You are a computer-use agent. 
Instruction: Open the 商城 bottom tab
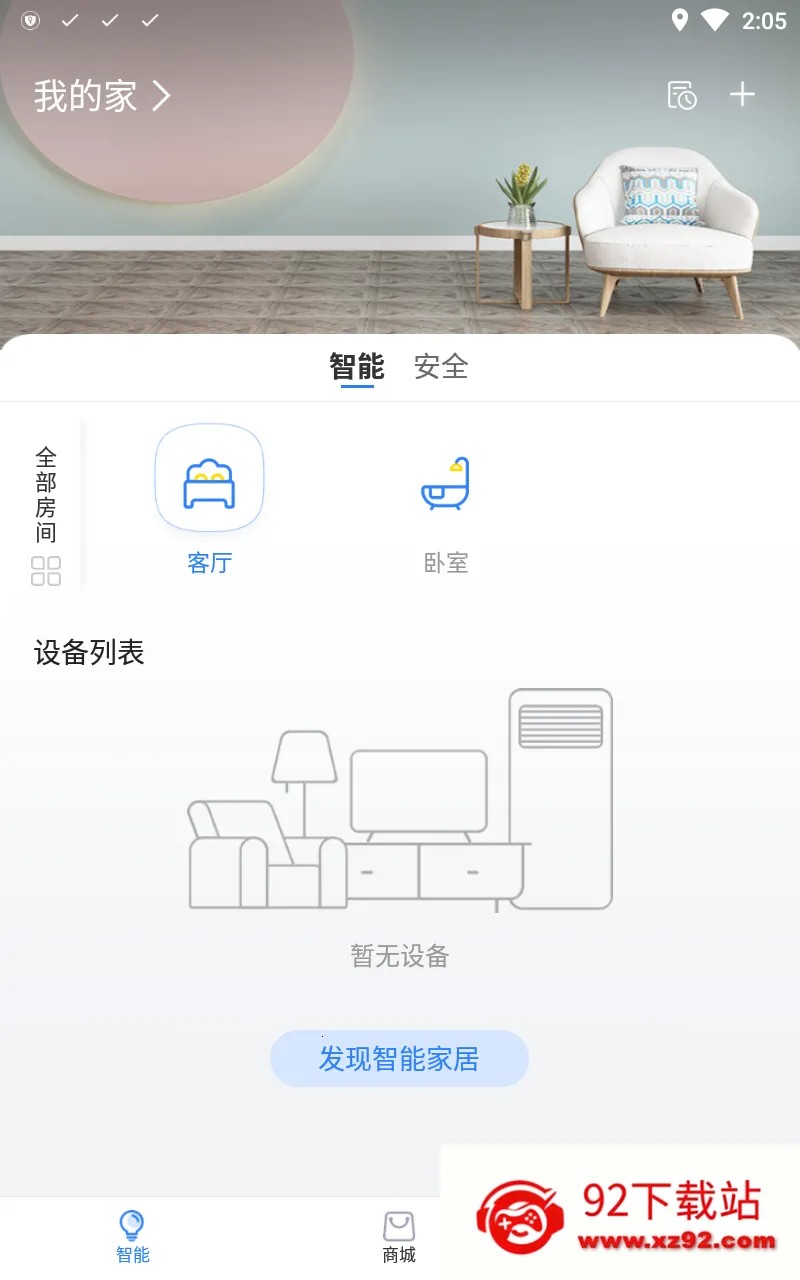point(399,1237)
